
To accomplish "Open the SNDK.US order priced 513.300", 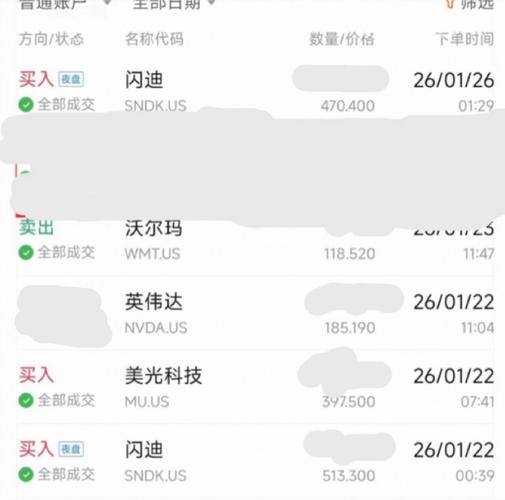I will (x=256, y=461).
